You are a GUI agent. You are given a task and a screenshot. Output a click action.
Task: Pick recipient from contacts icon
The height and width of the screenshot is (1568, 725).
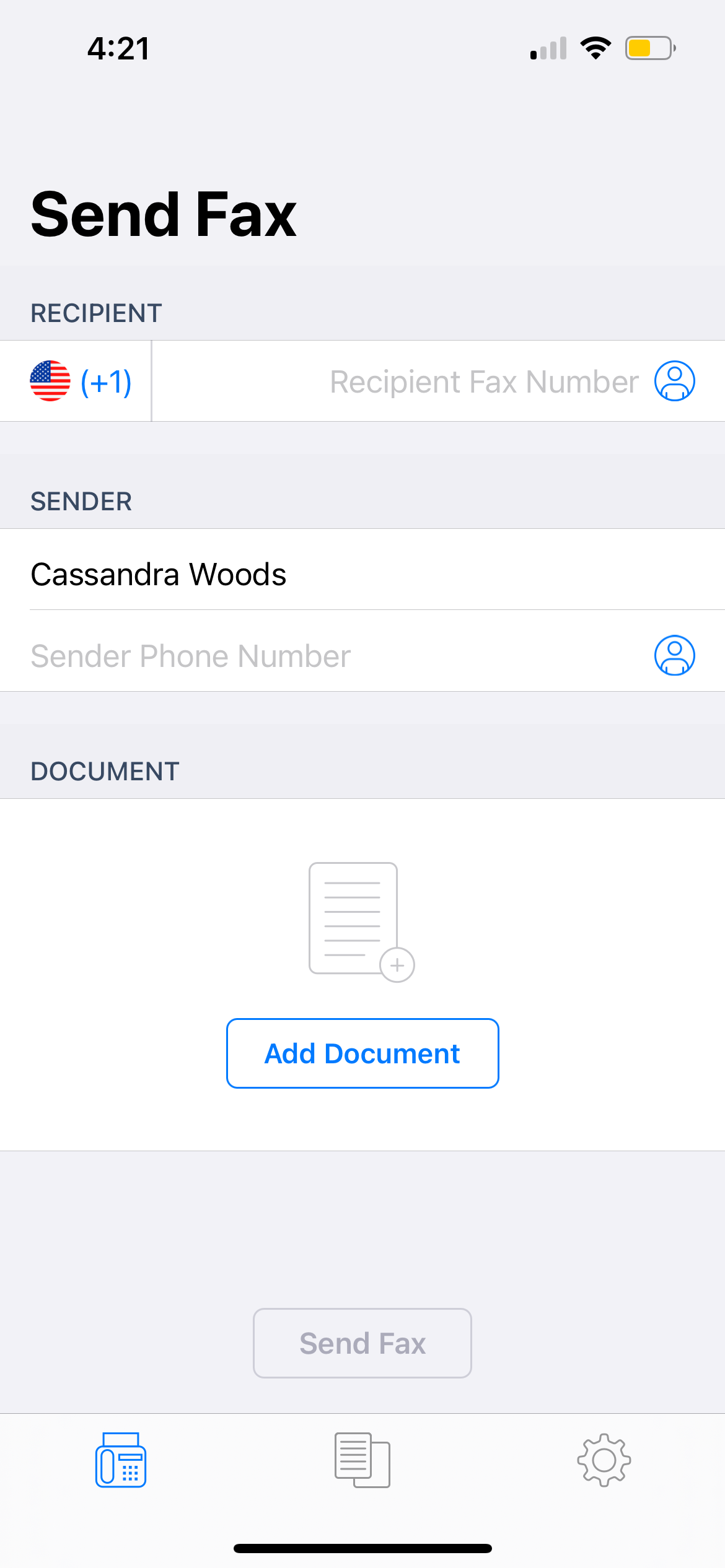[x=674, y=381]
